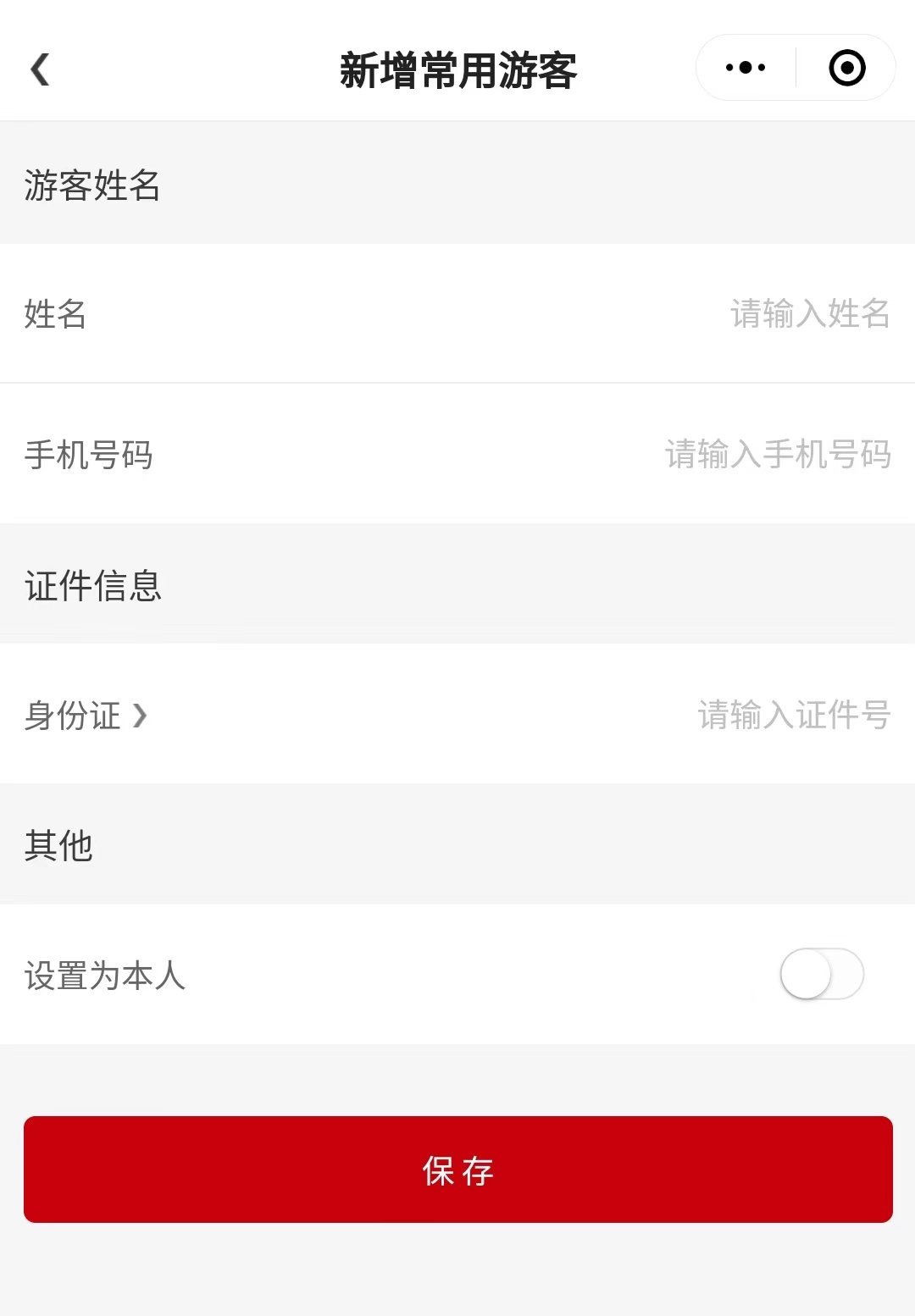Screen dimensions: 915x1316
Task: Toggle the 设置为本人 switch
Action: (x=821, y=974)
